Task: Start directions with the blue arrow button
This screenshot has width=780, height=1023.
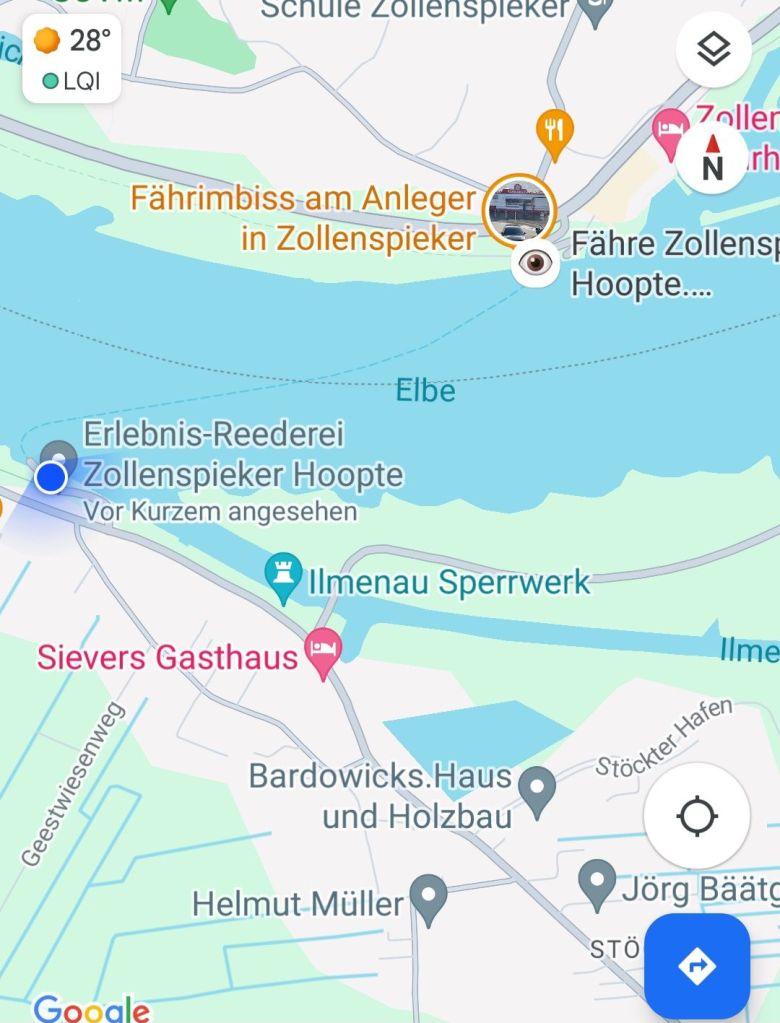Action: (697, 966)
